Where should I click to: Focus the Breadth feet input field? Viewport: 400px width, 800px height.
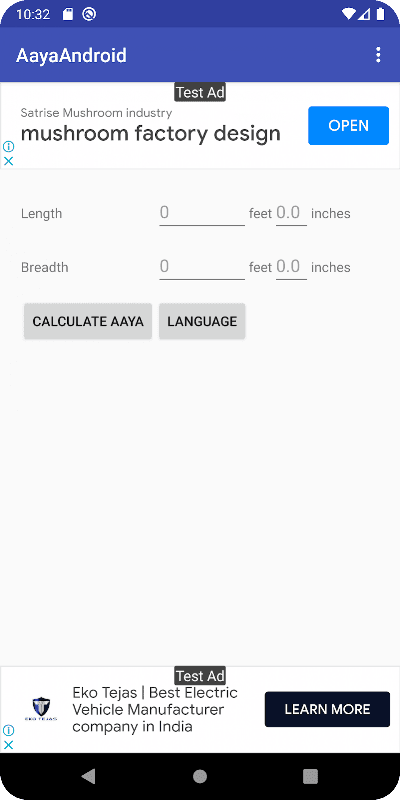pyautogui.click(x=202, y=267)
